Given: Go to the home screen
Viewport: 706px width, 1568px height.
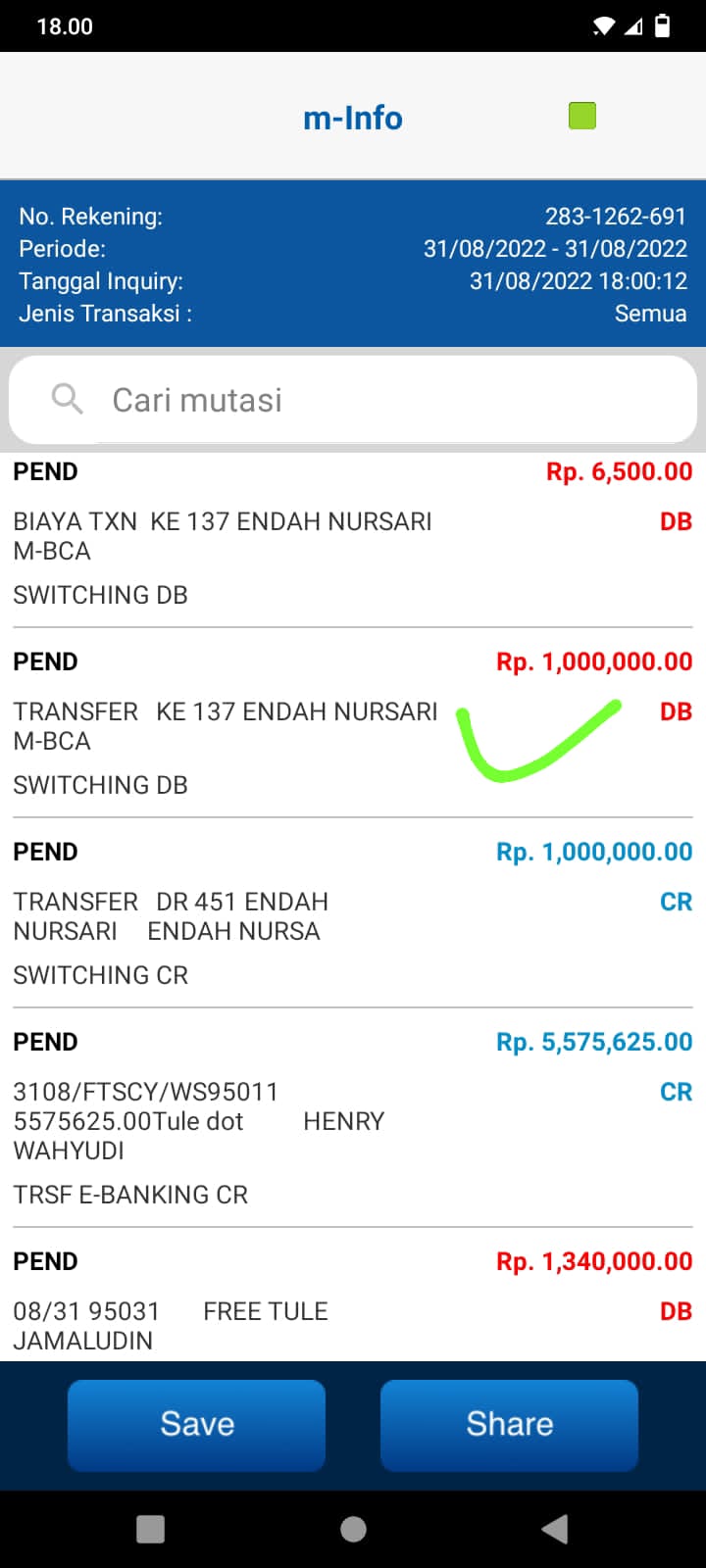Looking at the screenshot, I should coord(353,1529).
